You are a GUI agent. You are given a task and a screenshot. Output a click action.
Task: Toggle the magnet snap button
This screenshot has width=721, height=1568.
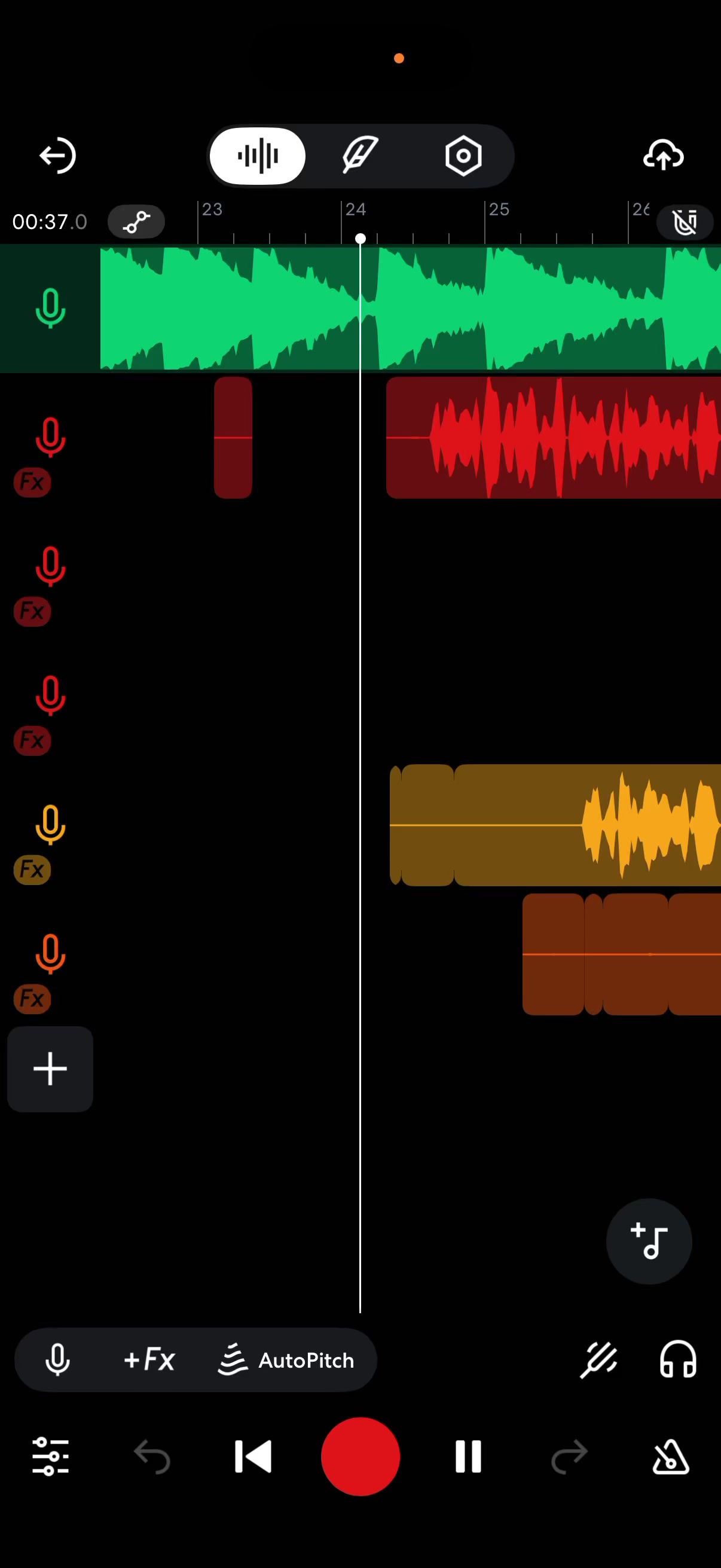point(685,221)
